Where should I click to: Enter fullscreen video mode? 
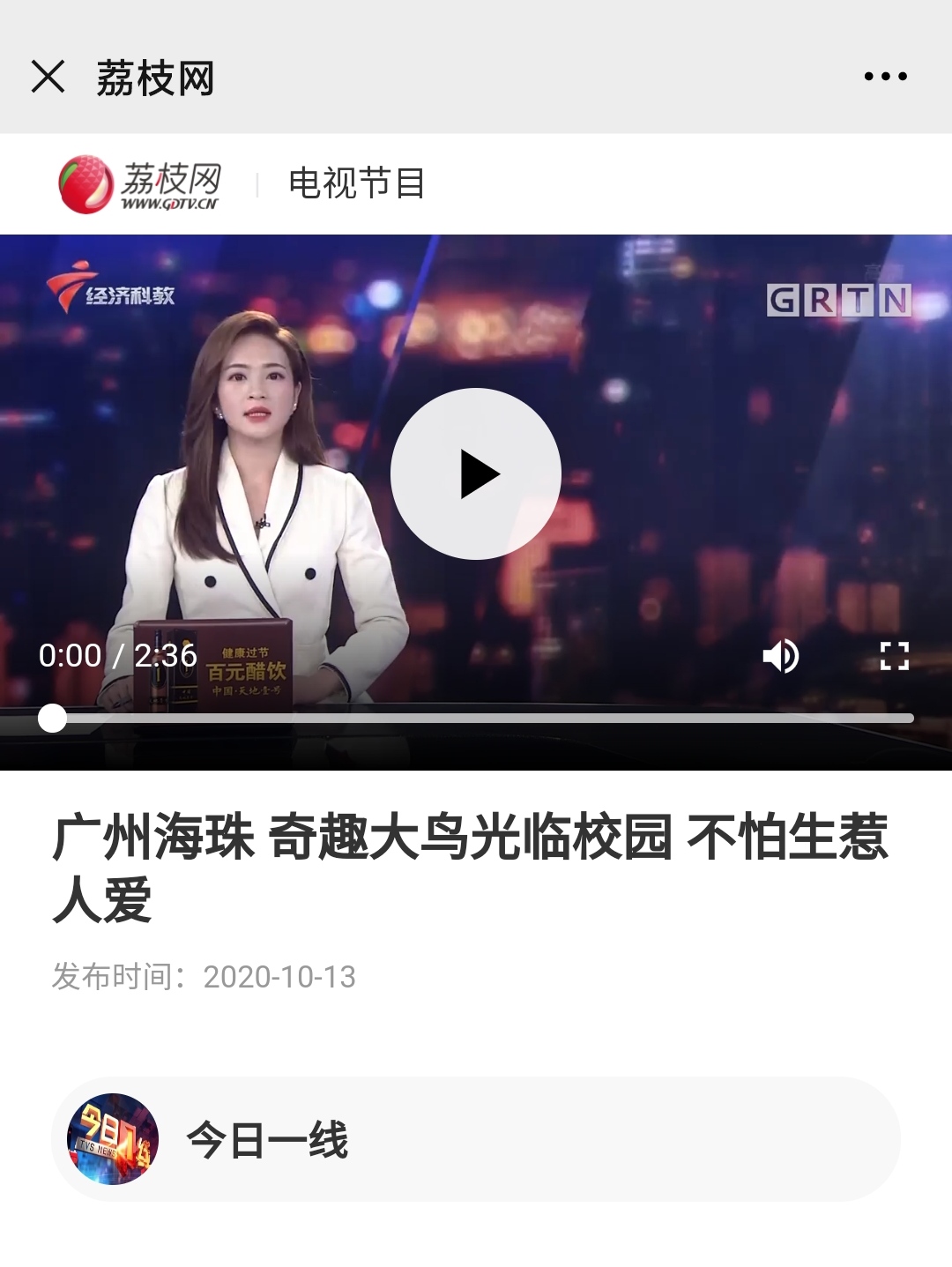pyautogui.click(x=894, y=656)
